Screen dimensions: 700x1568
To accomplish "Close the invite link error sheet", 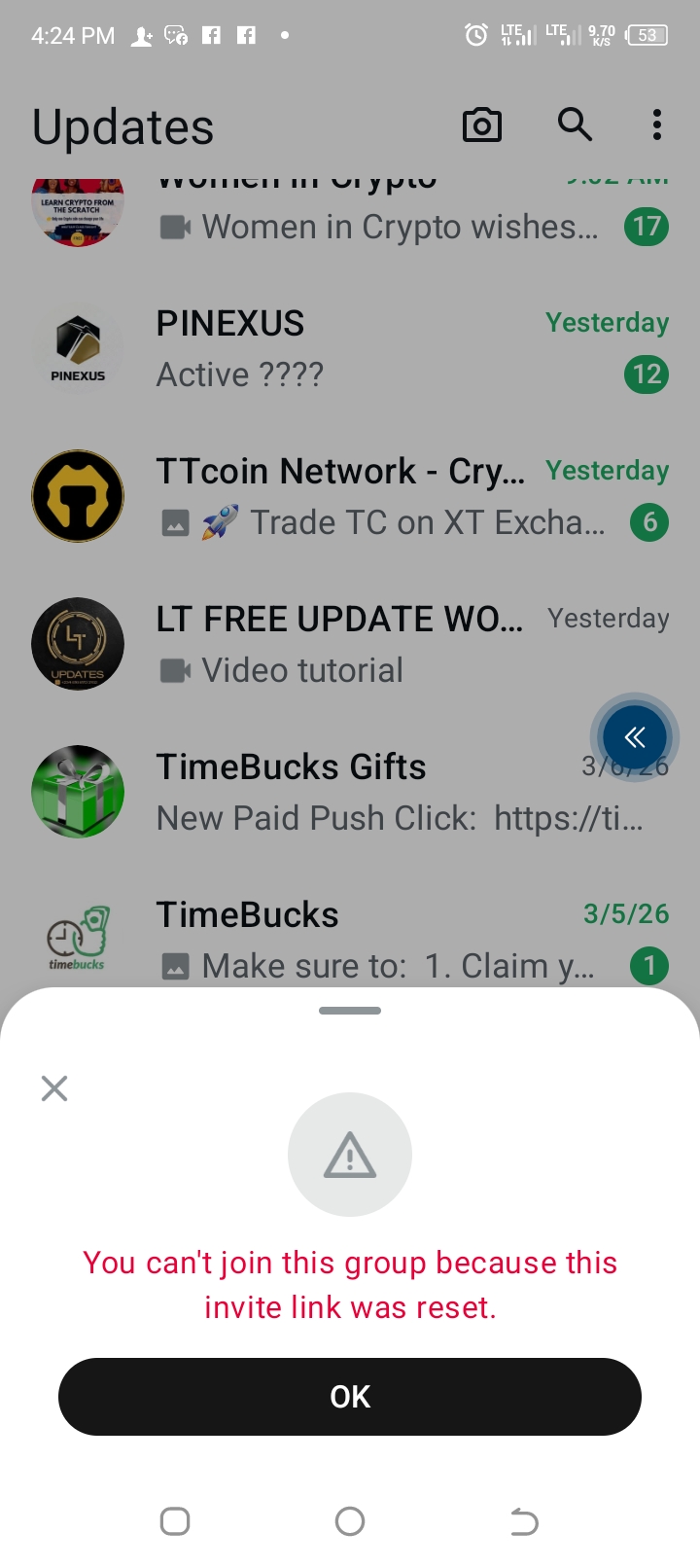I will tap(54, 1087).
